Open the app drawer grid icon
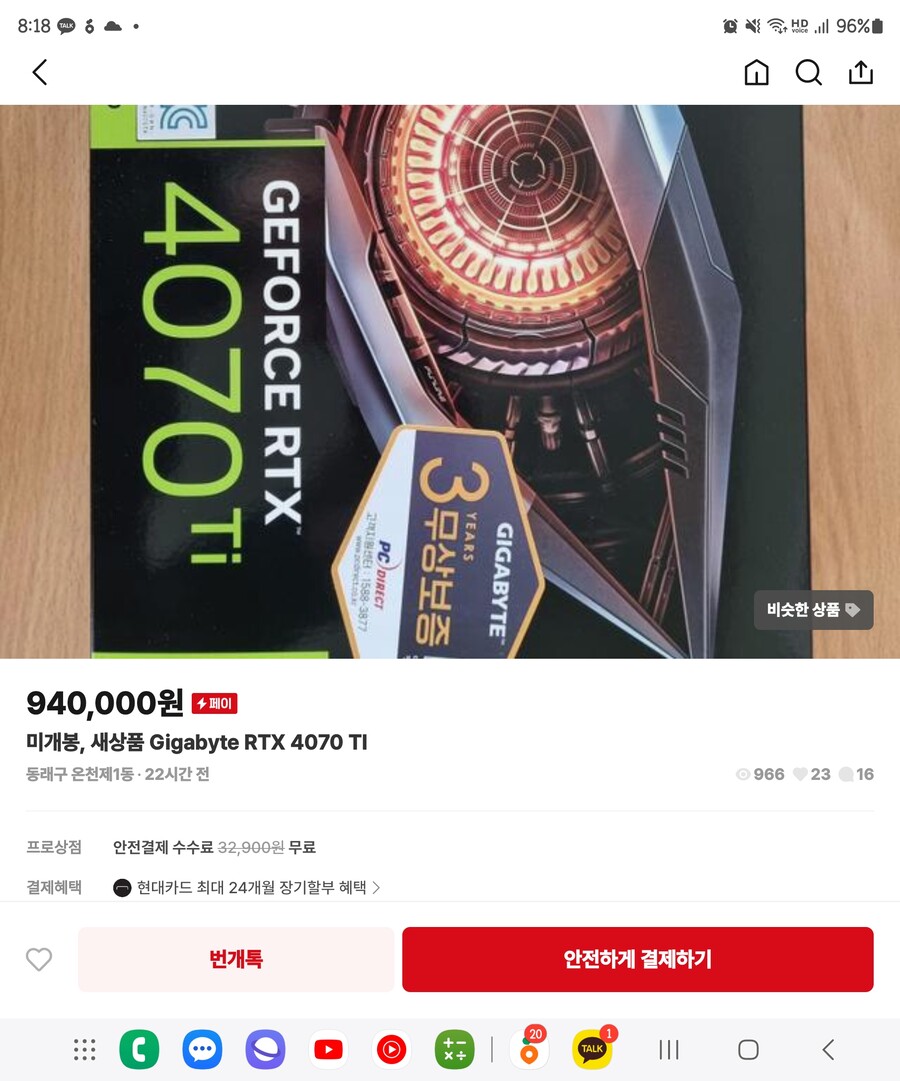 (84, 1049)
